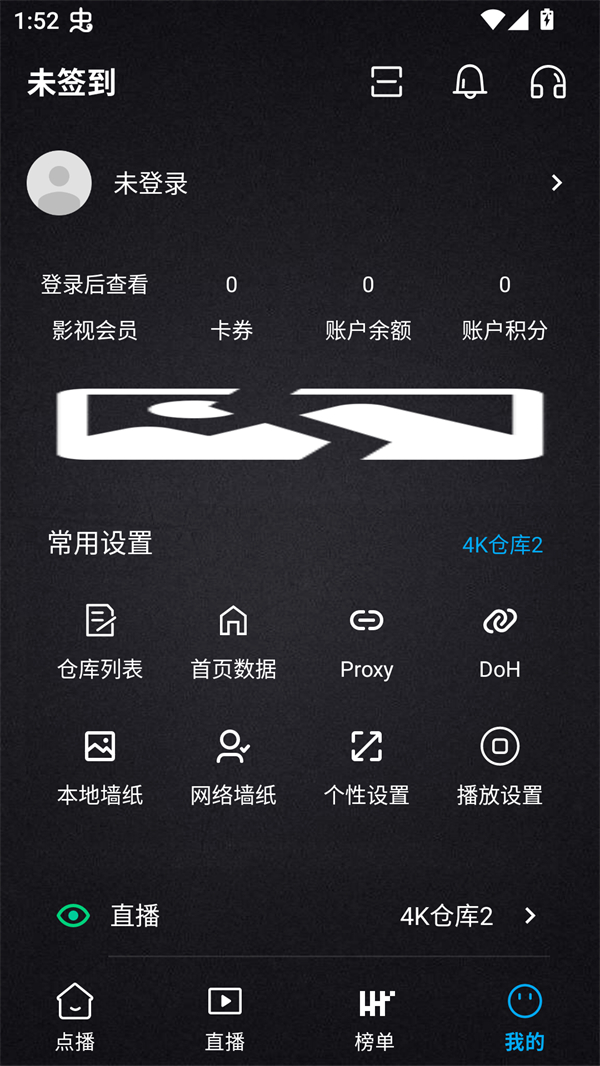This screenshot has width=600, height=1066.
Task: Open the notifications bell
Action: click(x=469, y=82)
